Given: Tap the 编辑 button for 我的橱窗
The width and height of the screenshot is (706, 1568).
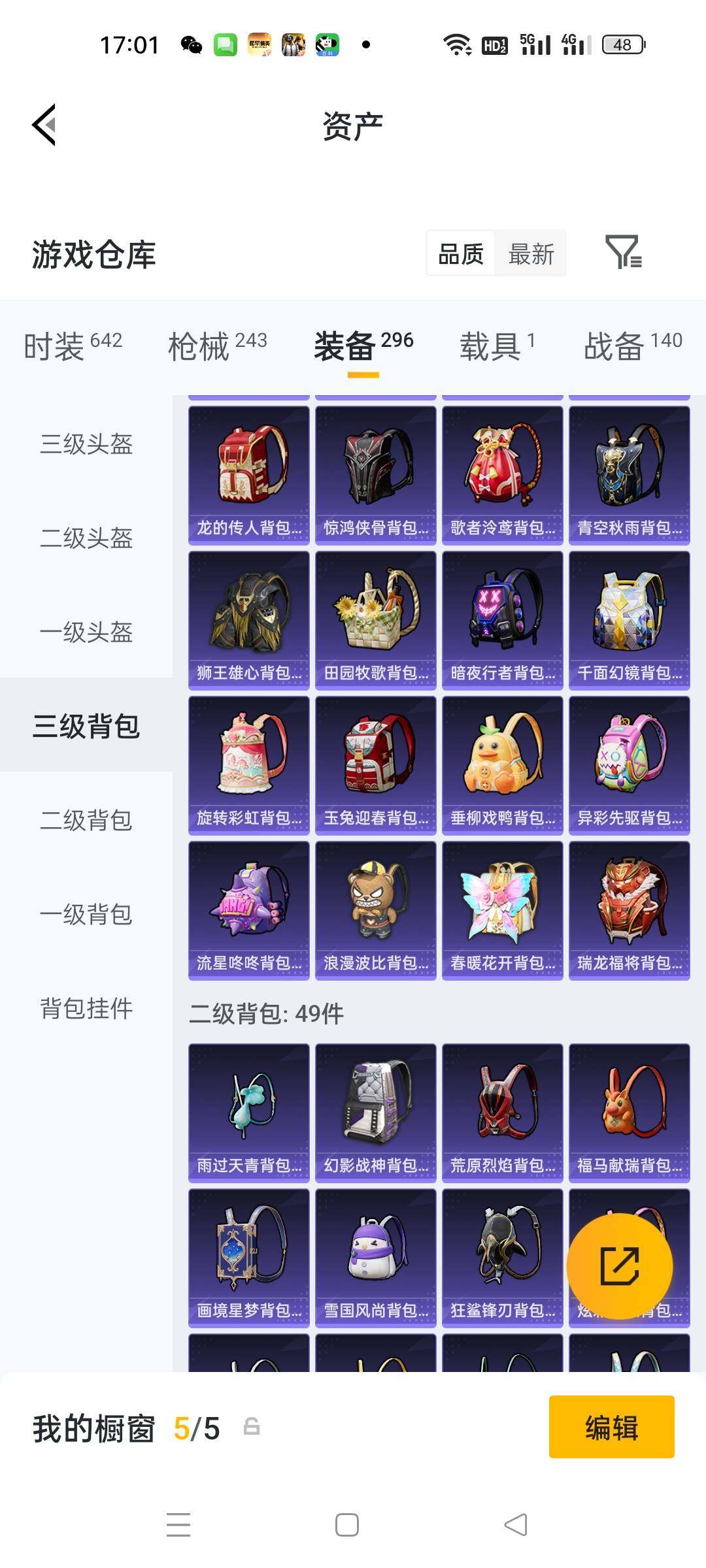Looking at the screenshot, I should click(611, 1427).
